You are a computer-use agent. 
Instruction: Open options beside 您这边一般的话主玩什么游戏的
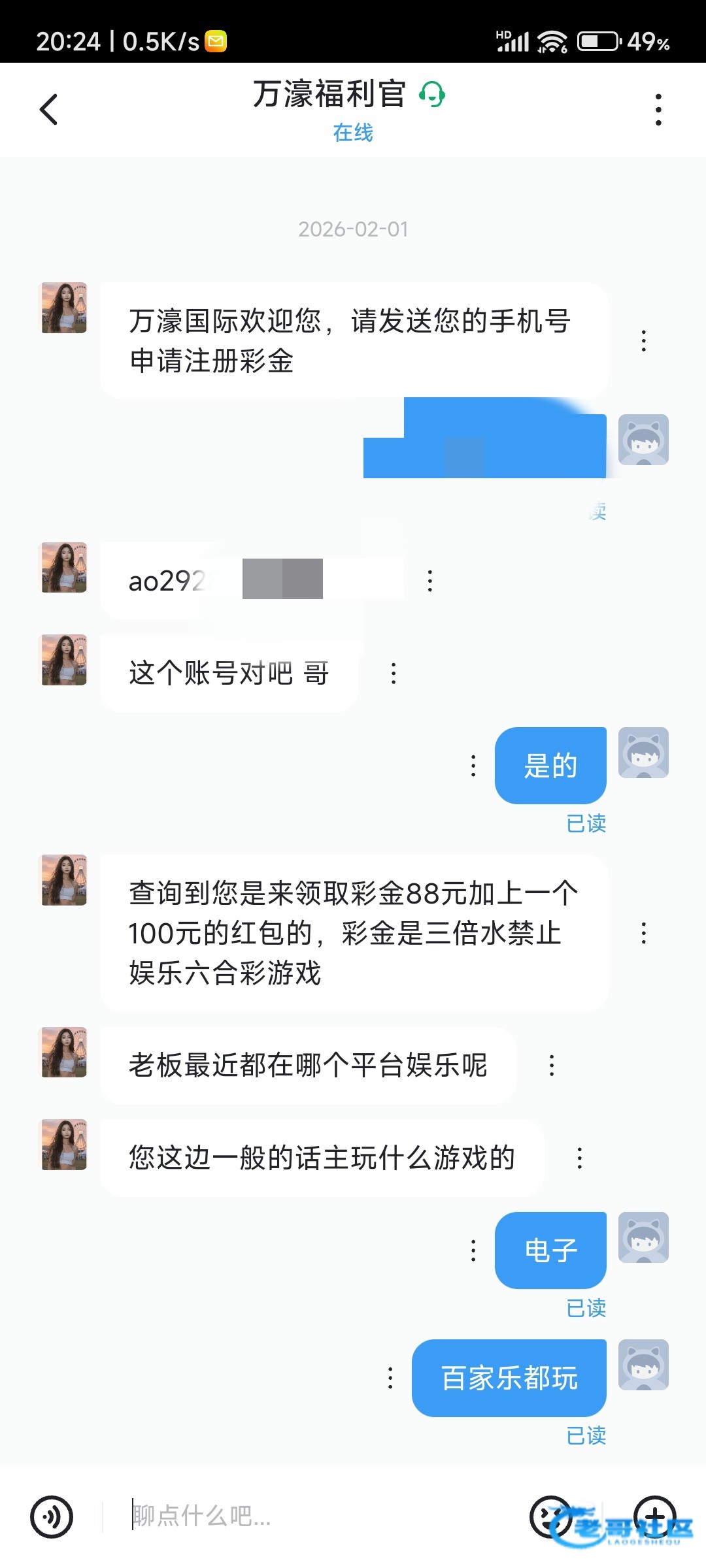point(579,1158)
